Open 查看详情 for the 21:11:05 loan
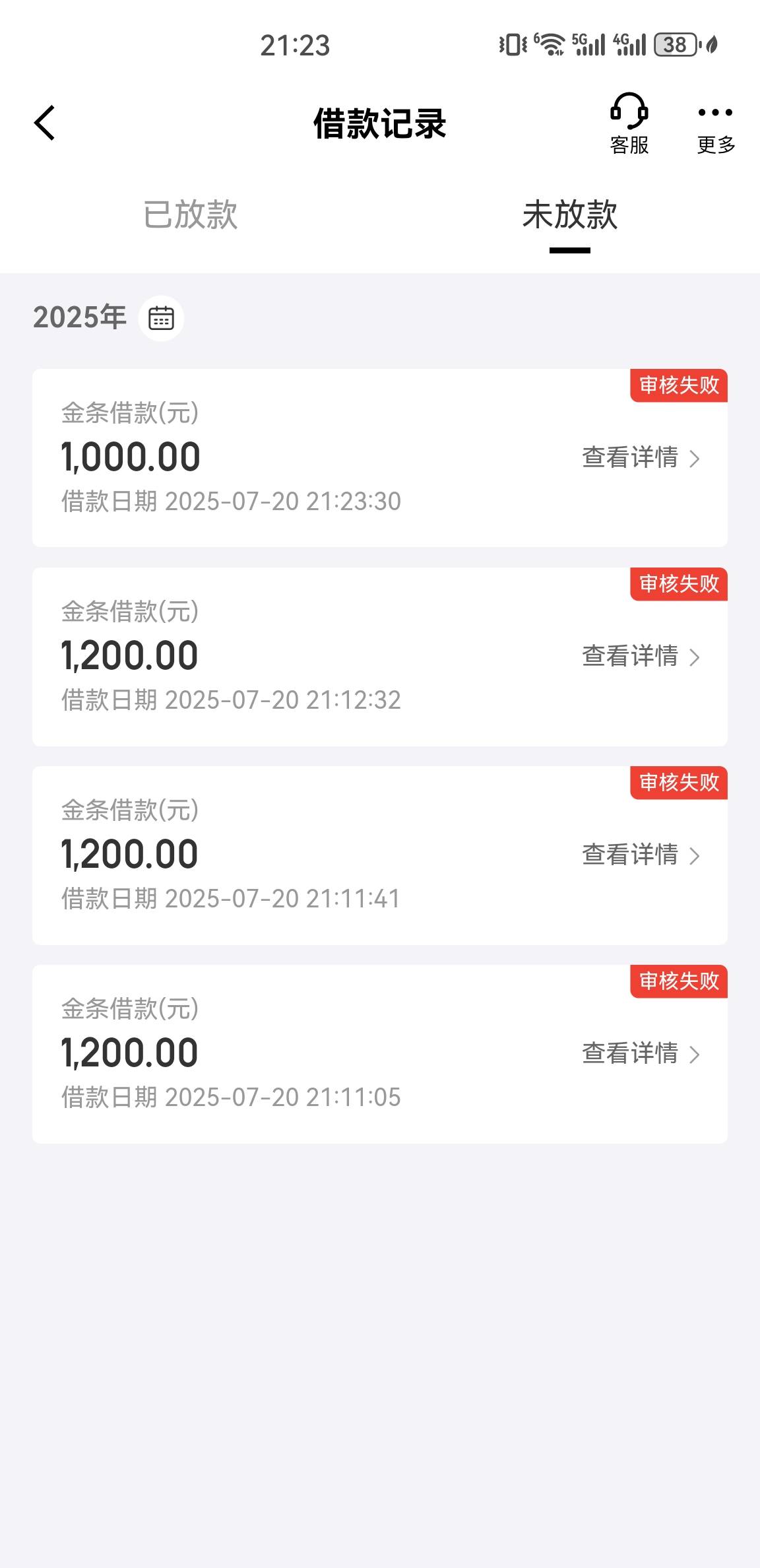 (641, 1053)
